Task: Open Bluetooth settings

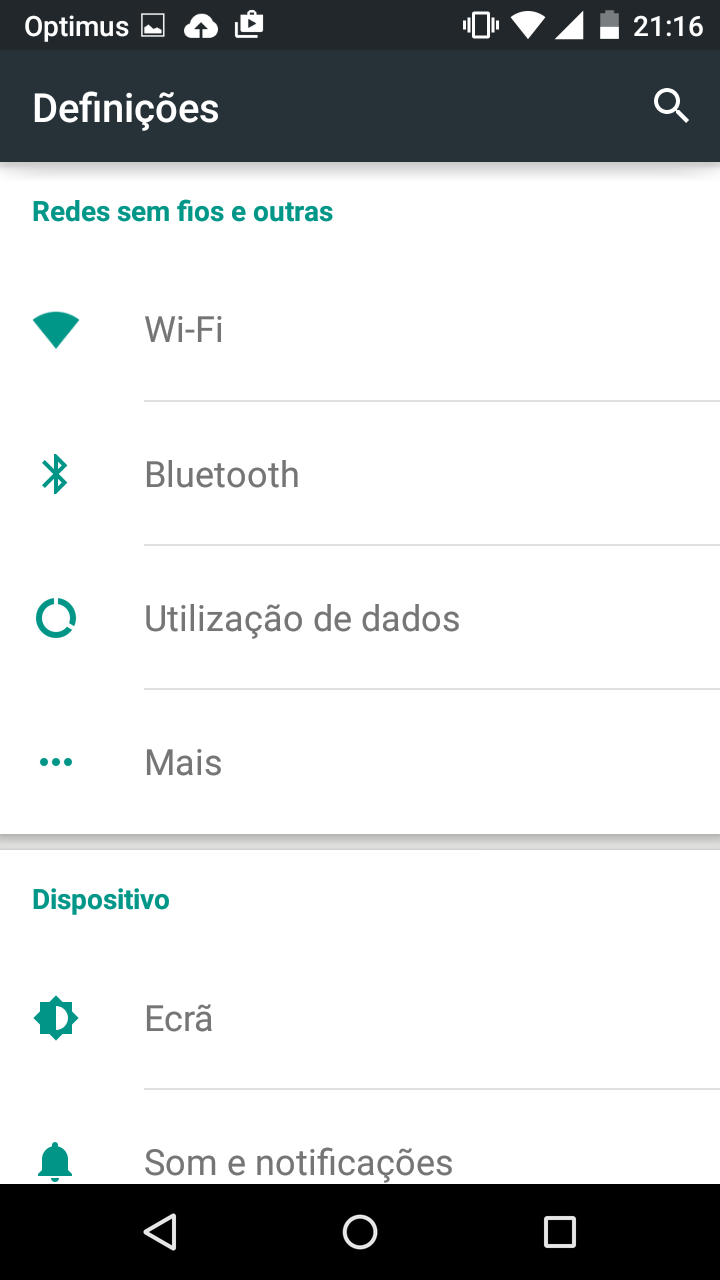Action: tap(360, 474)
